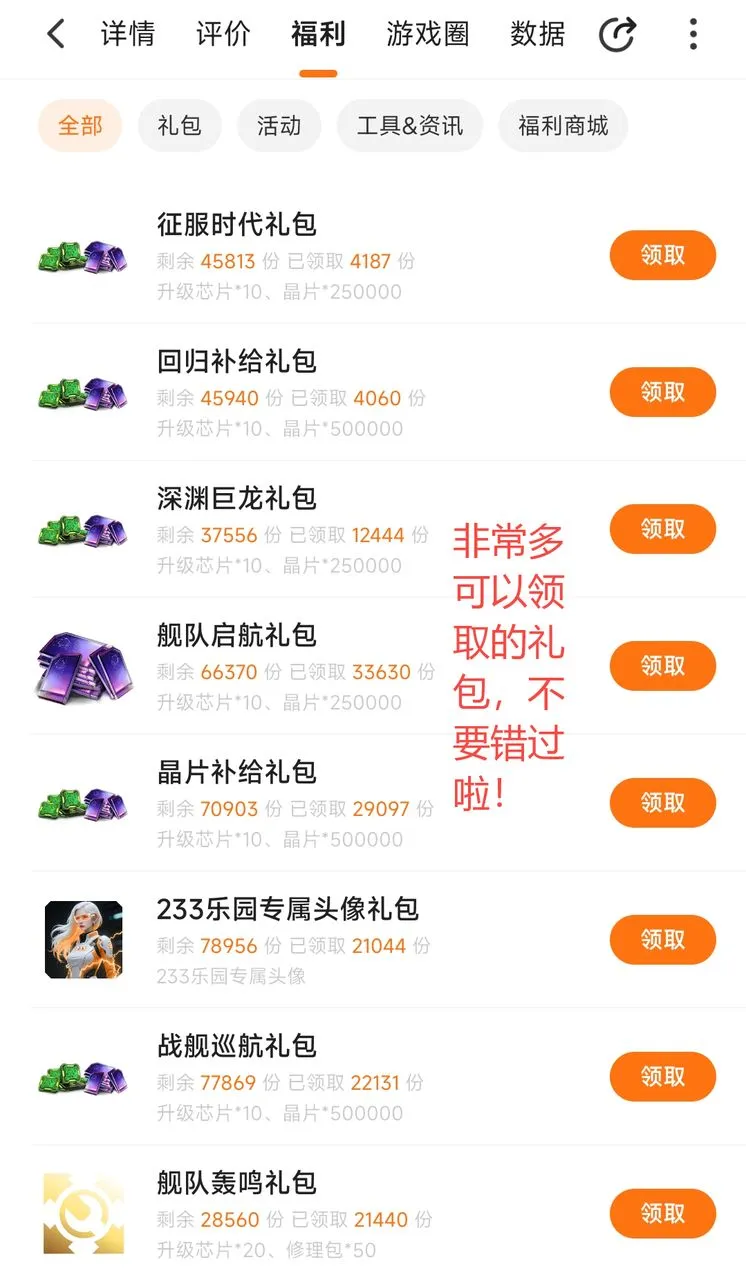Open the three-dot overflow menu

693,34
